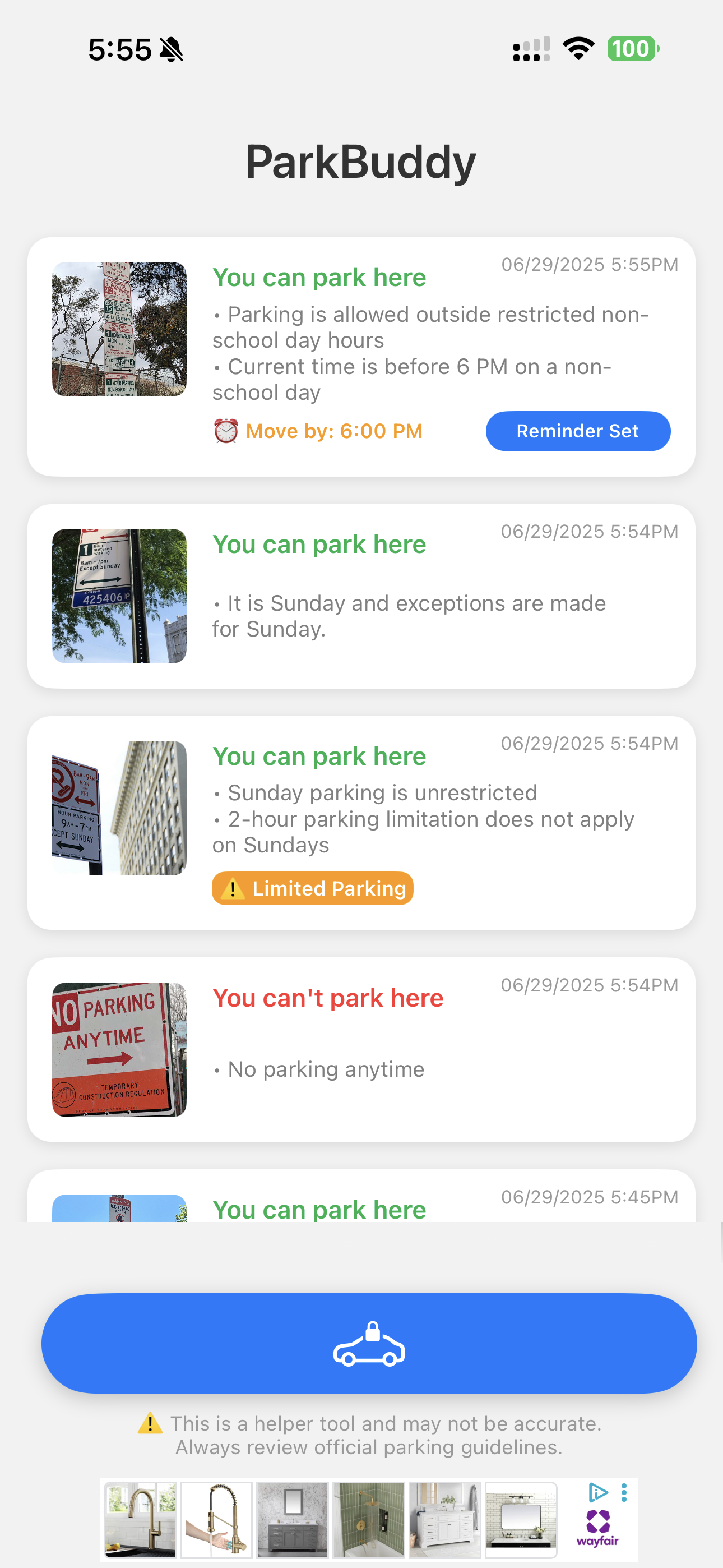Click the 'You can park here' heading on top card
The width and height of the screenshot is (723, 1568).
[x=319, y=277]
